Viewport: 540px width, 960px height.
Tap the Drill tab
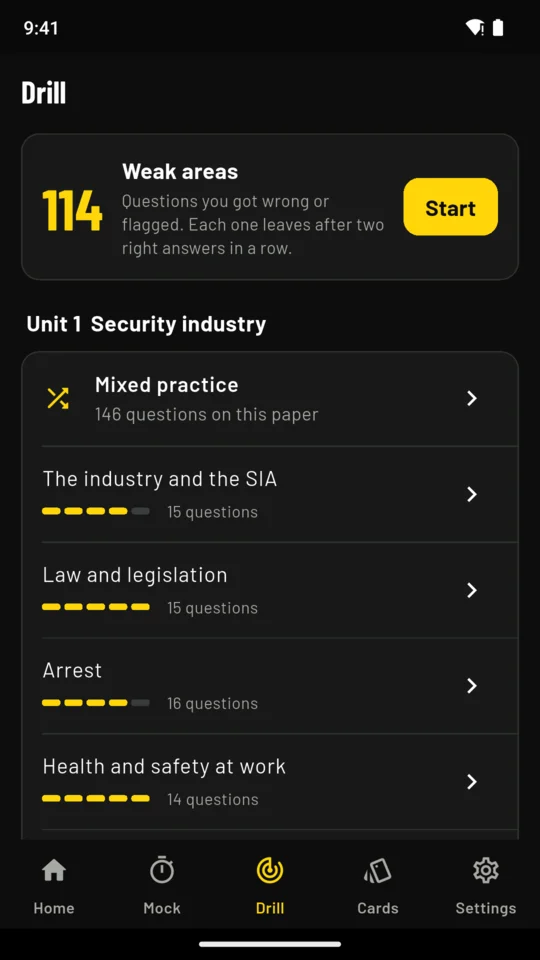(x=270, y=885)
